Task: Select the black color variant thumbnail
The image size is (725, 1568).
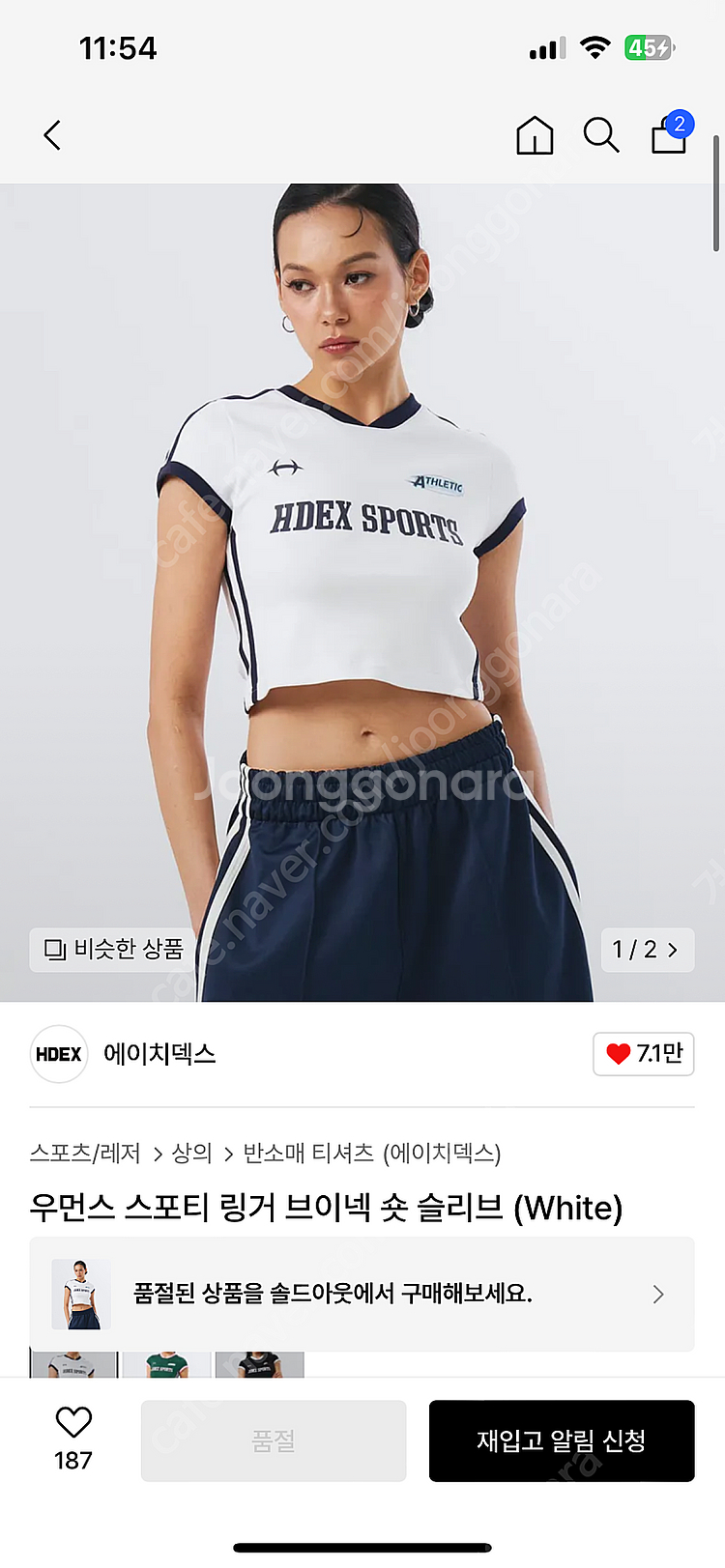Action: (259, 1364)
